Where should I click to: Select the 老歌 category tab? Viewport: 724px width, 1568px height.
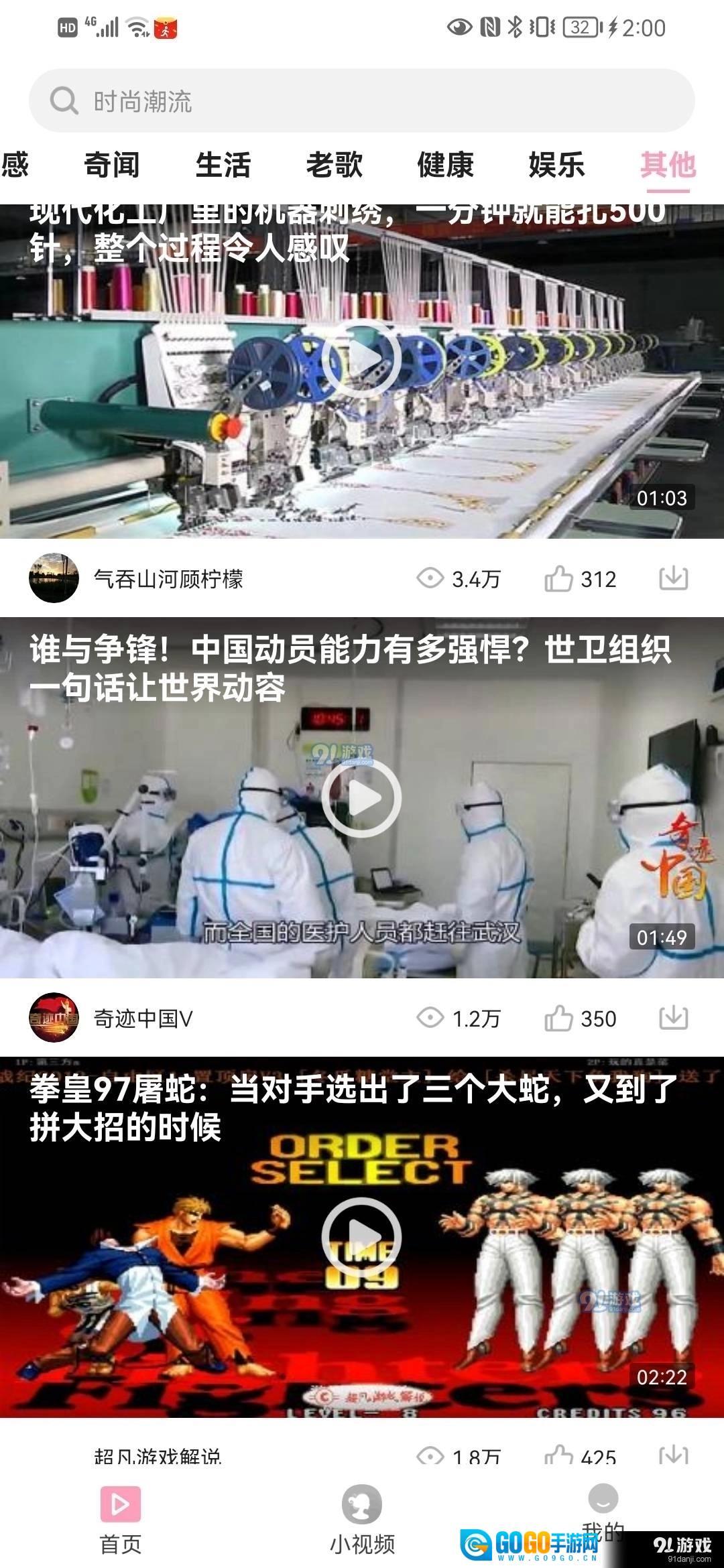click(x=334, y=165)
